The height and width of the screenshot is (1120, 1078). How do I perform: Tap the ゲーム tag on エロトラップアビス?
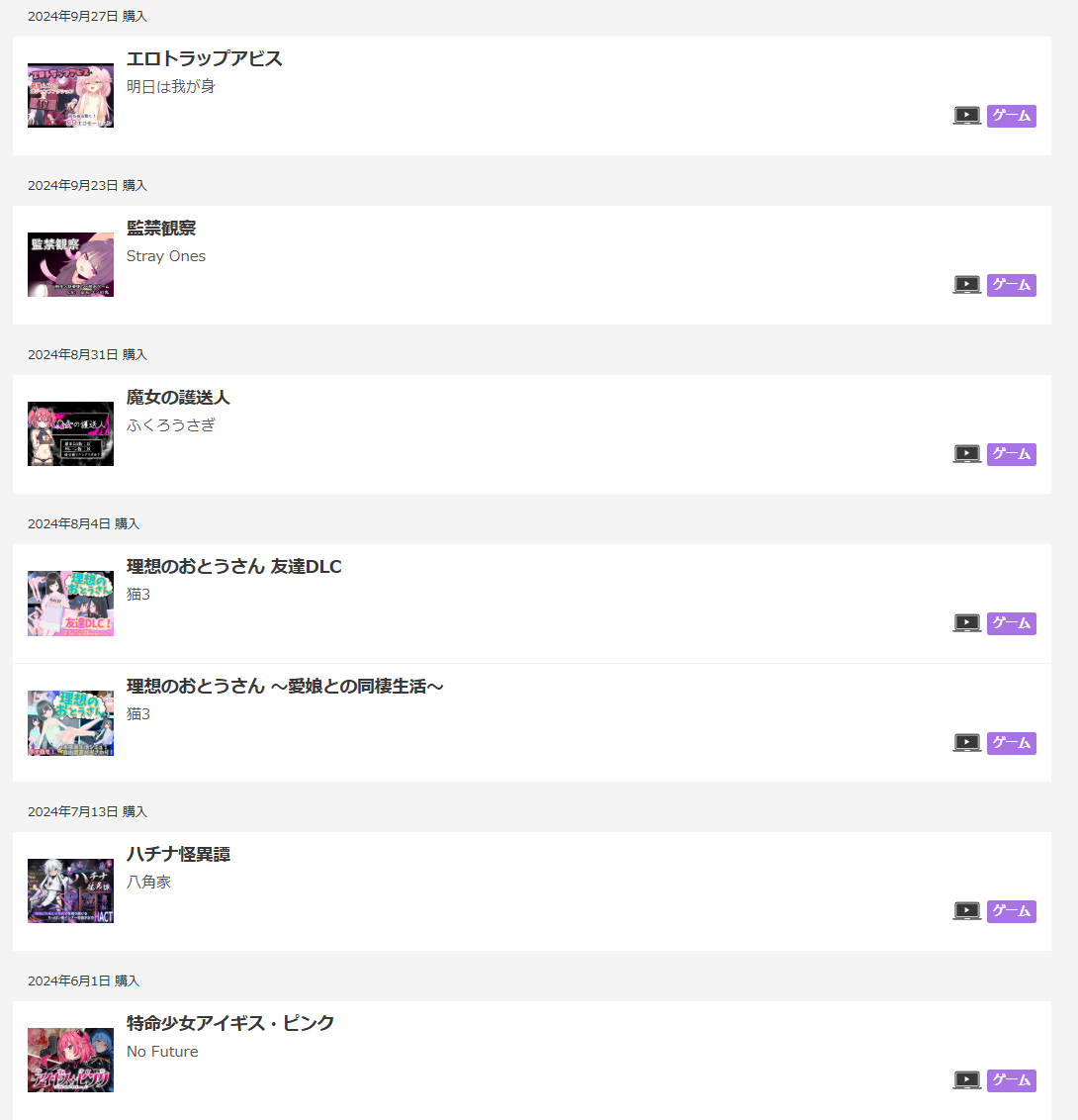pyautogui.click(x=1012, y=116)
